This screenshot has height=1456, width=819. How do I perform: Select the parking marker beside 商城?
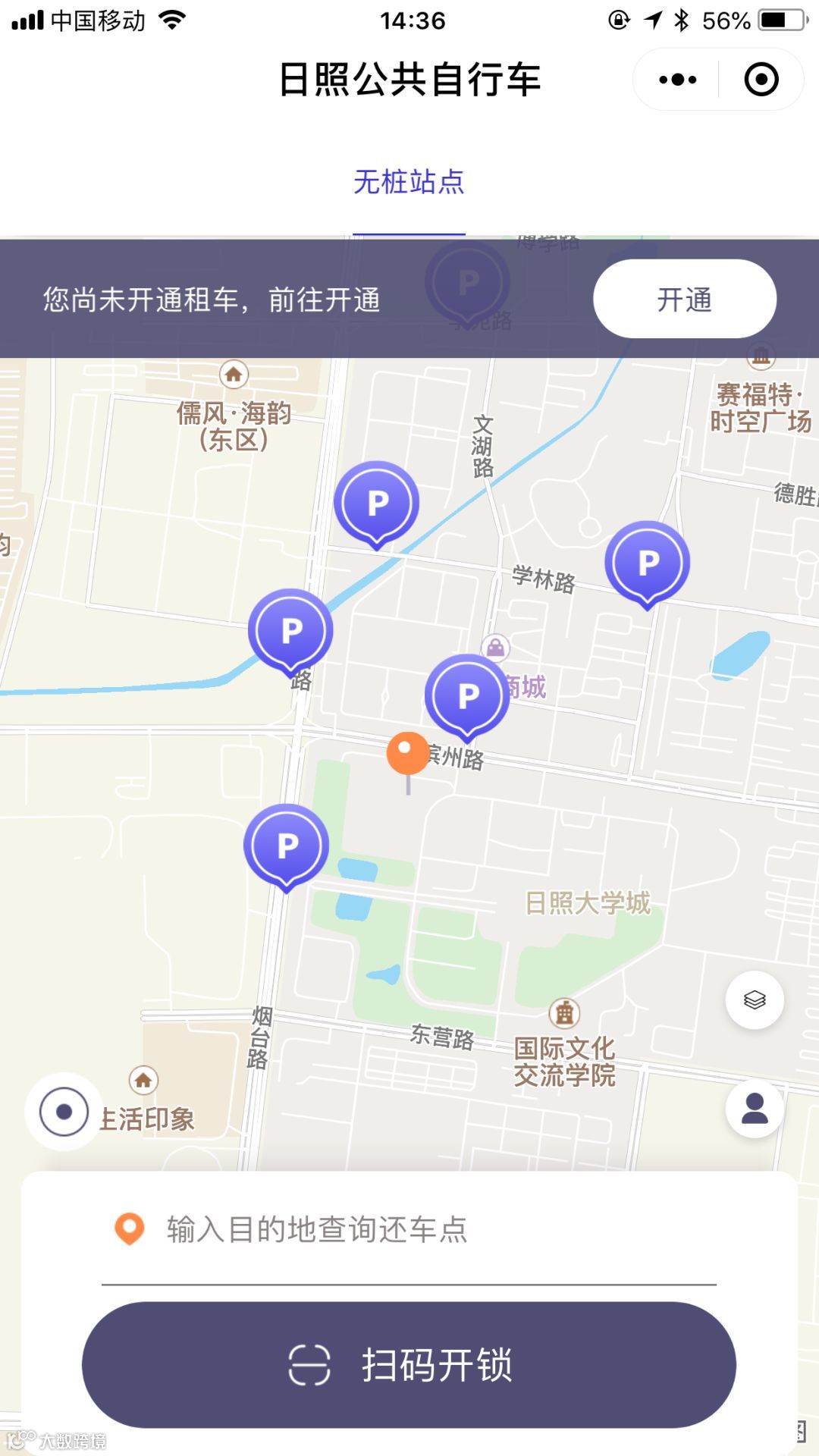[x=467, y=695]
